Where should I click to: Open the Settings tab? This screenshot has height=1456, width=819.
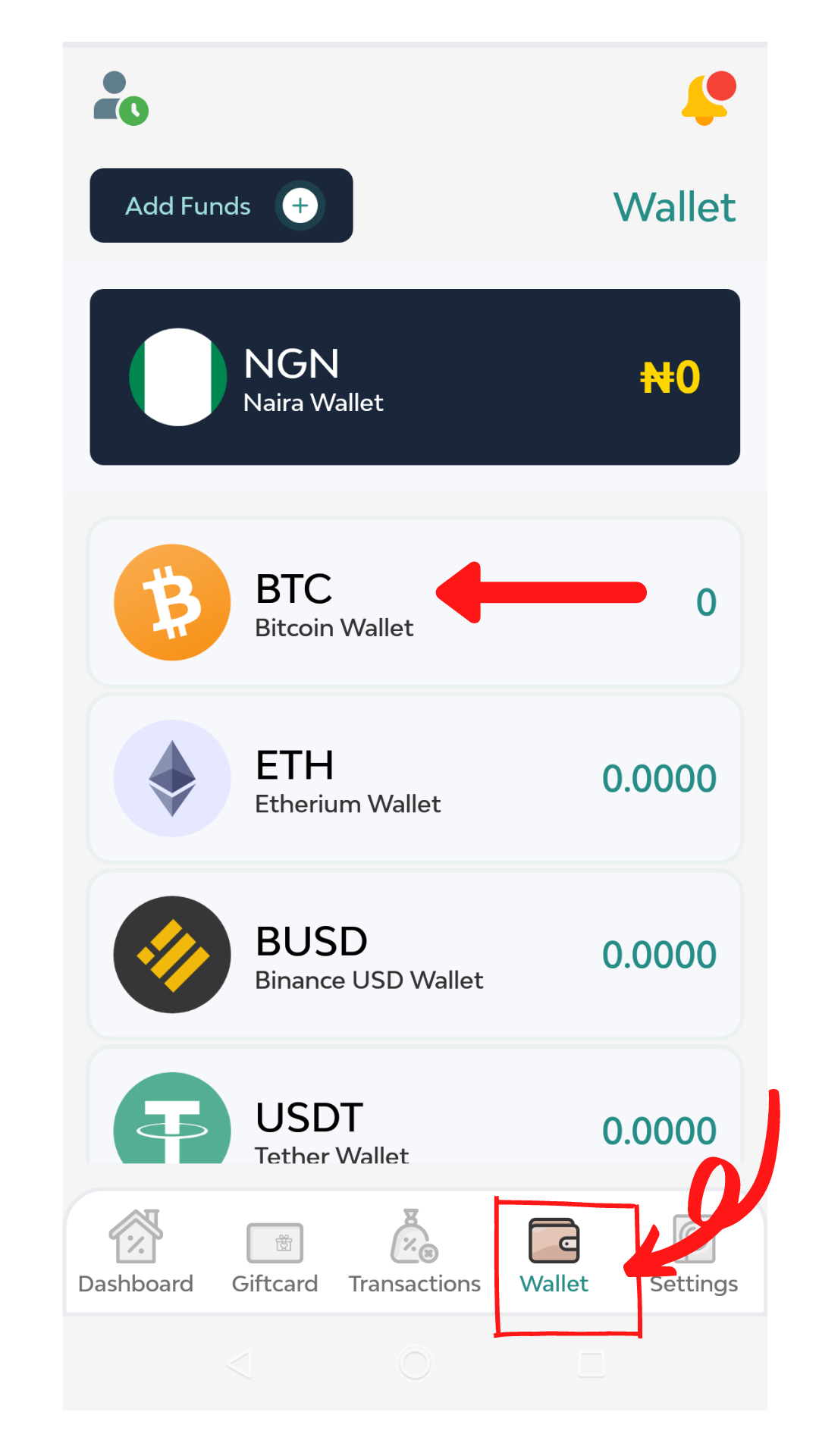click(694, 1252)
